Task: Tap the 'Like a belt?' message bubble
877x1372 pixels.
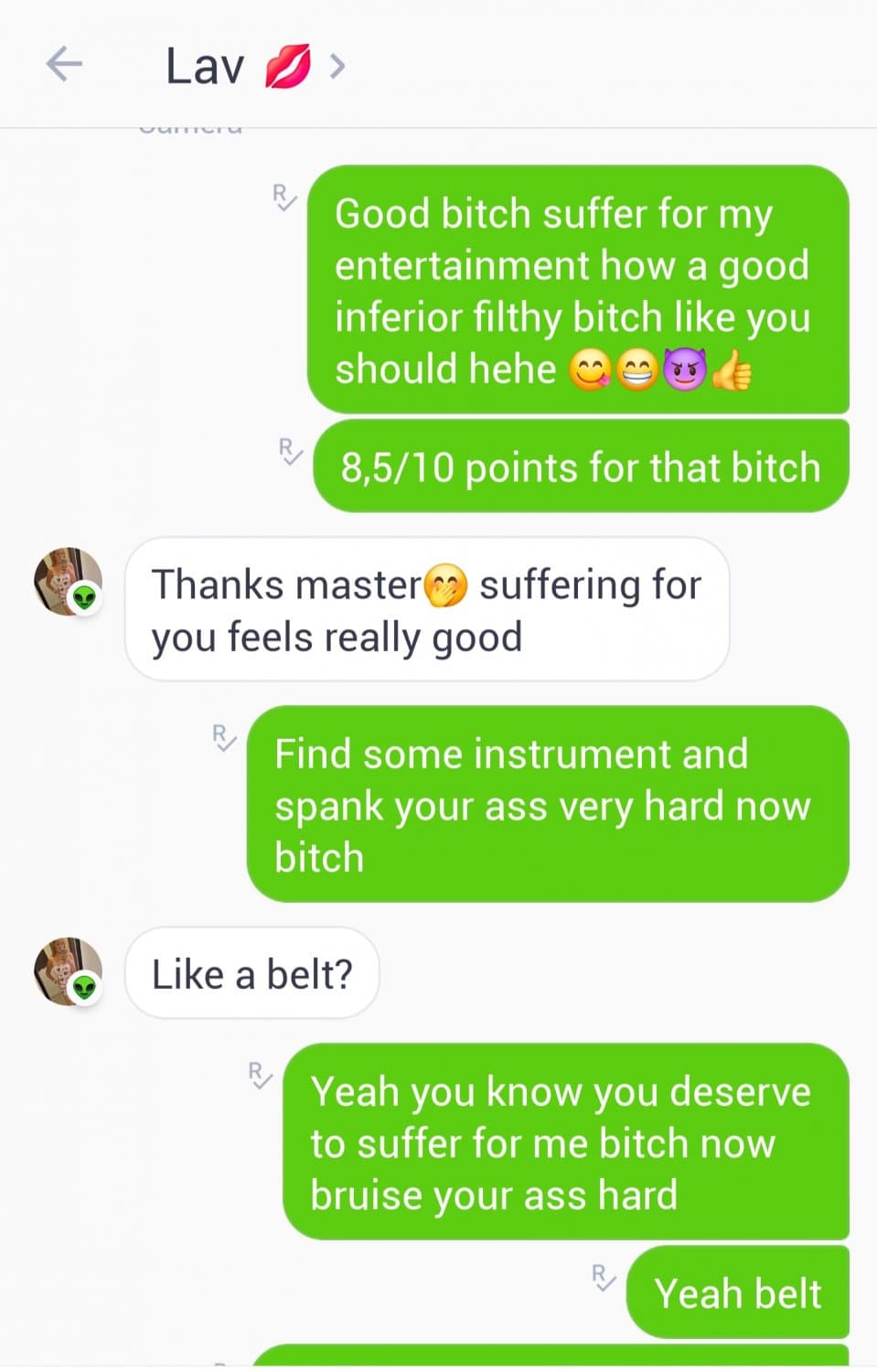Action: point(251,973)
